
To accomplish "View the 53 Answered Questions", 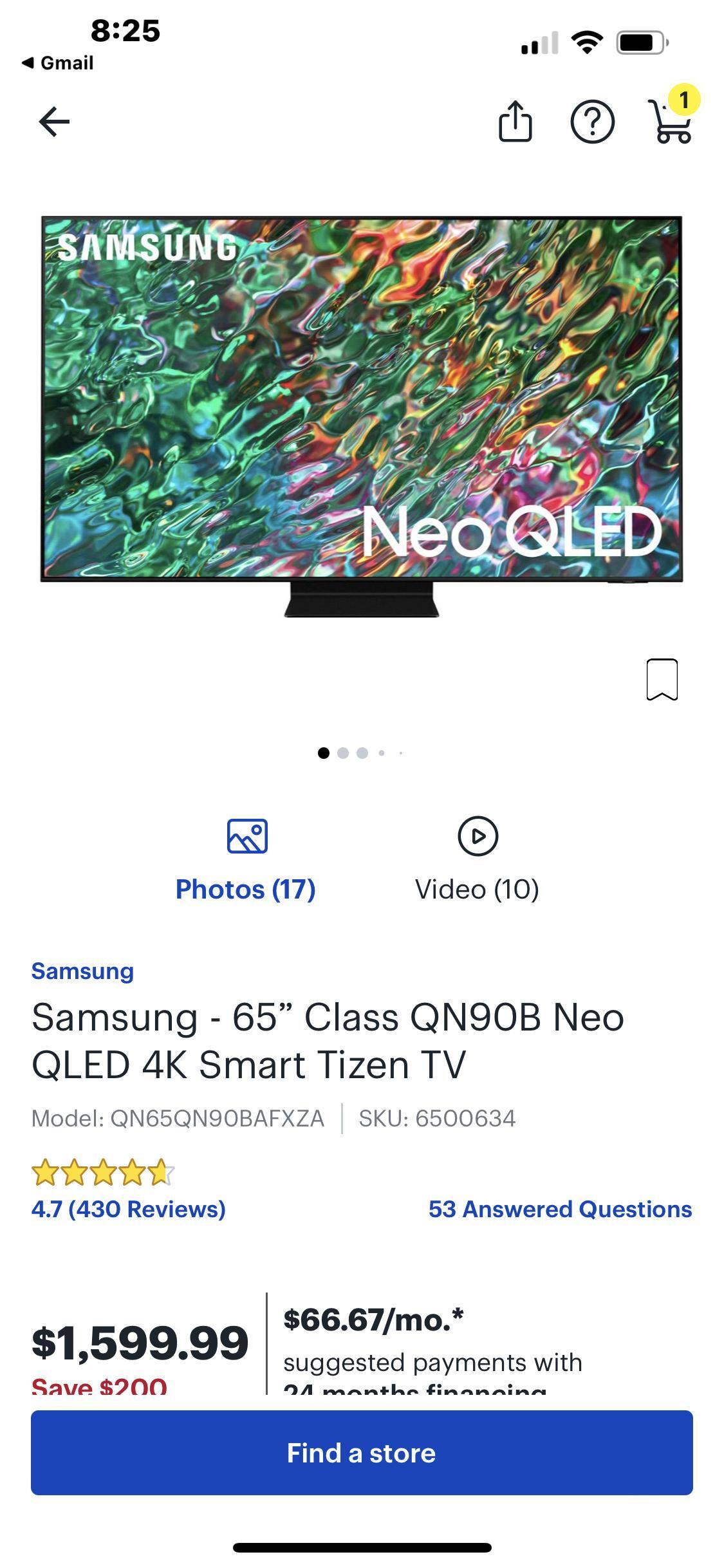I will 560,1209.
